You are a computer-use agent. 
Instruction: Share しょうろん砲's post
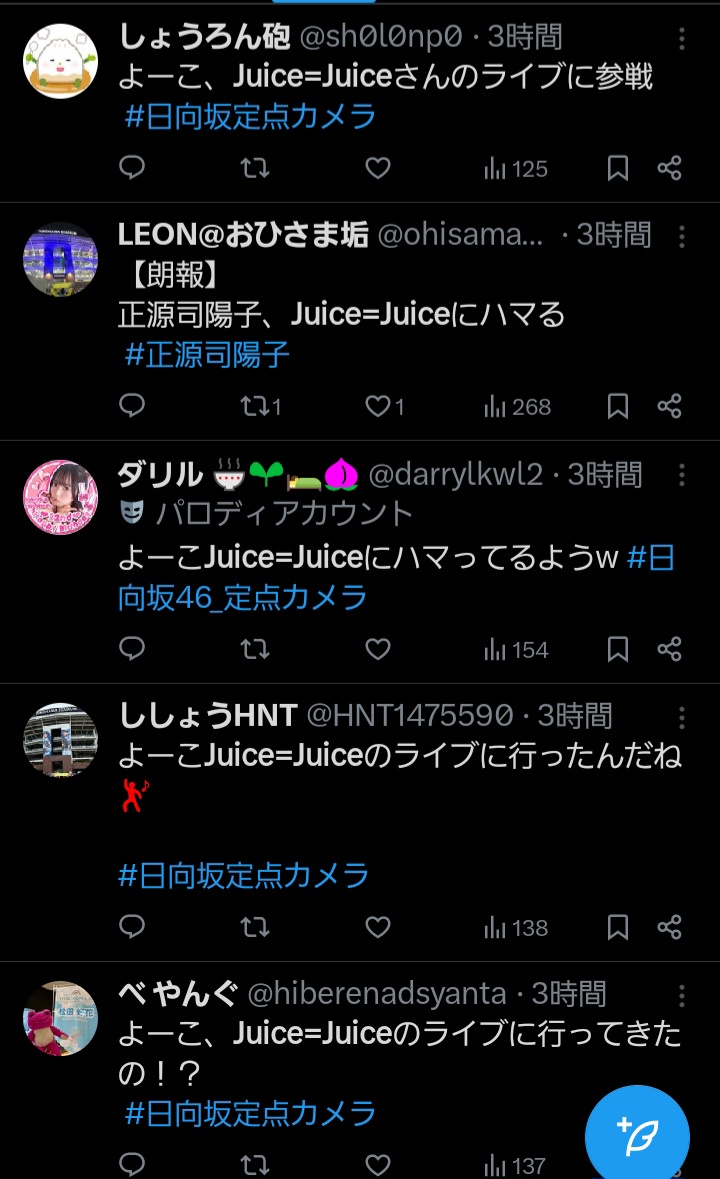tap(669, 169)
